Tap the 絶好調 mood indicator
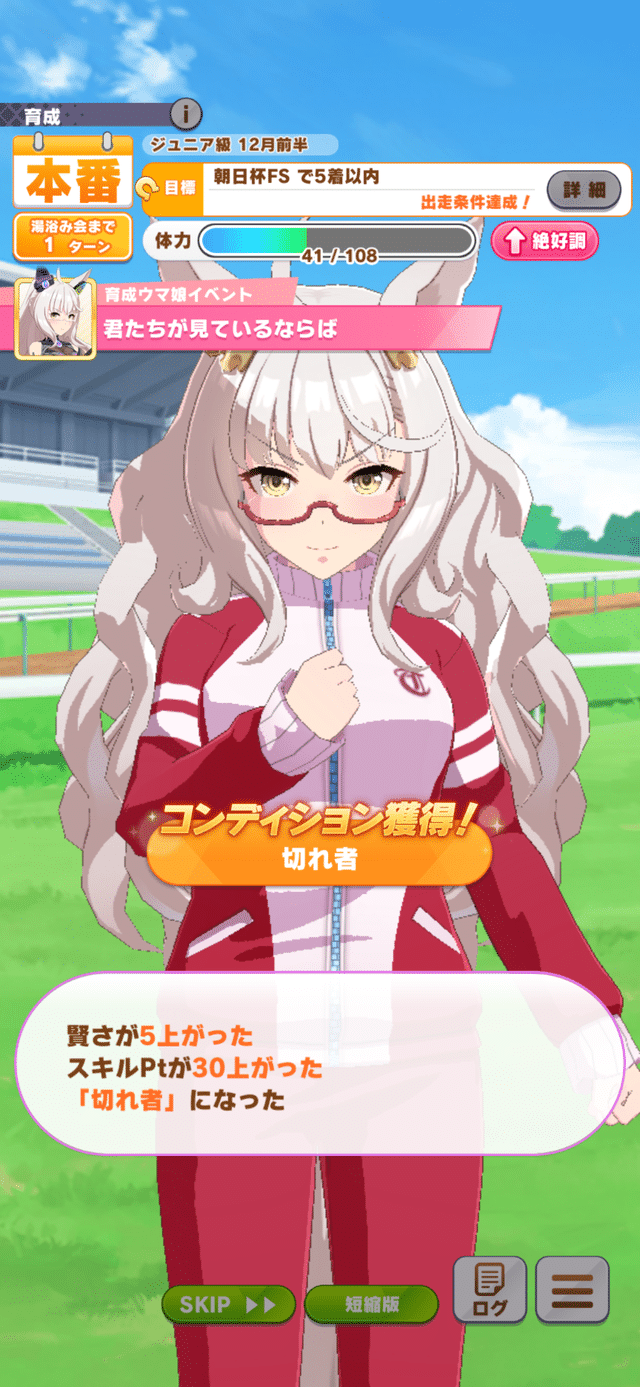Image resolution: width=640 pixels, height=1387 pixels. [545, 241]
